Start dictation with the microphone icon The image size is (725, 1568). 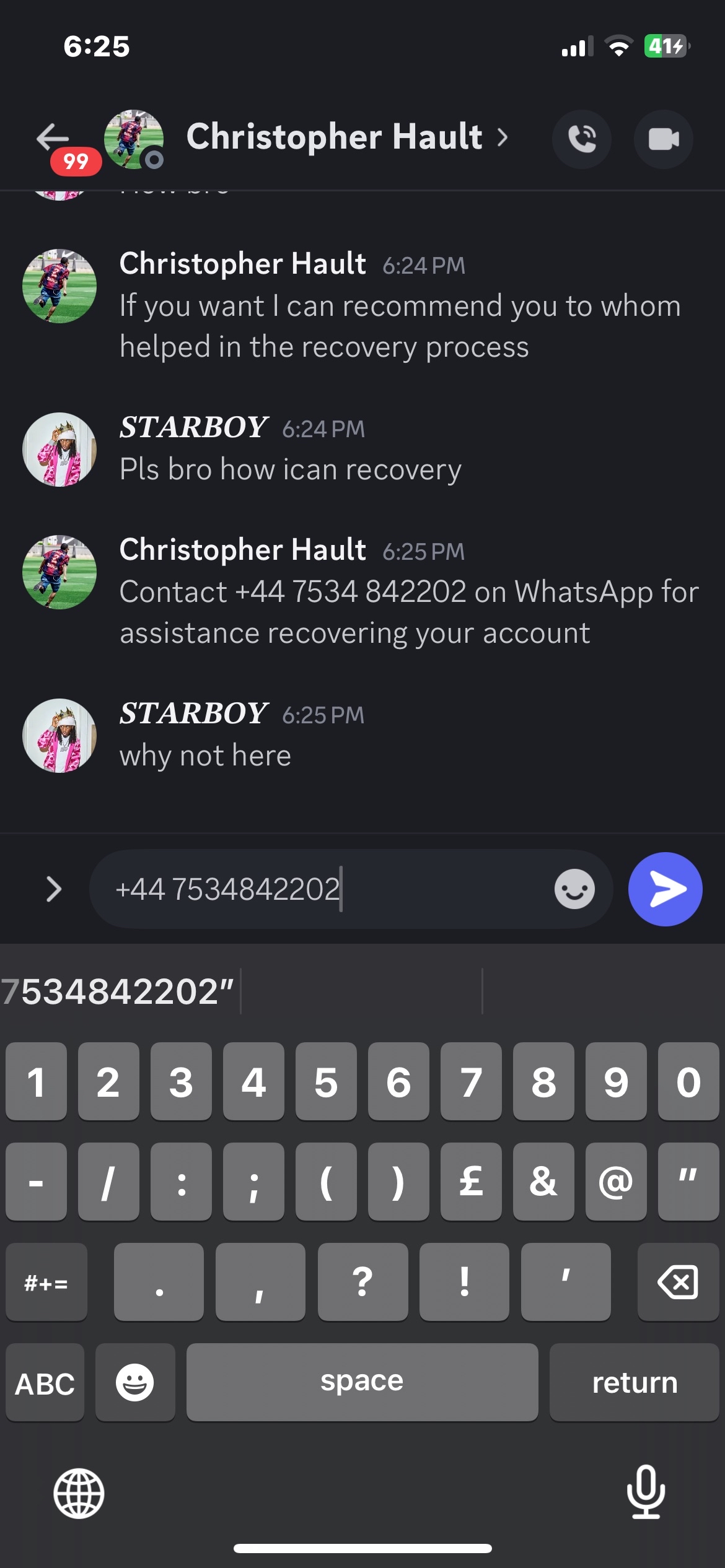point(646,1493)
